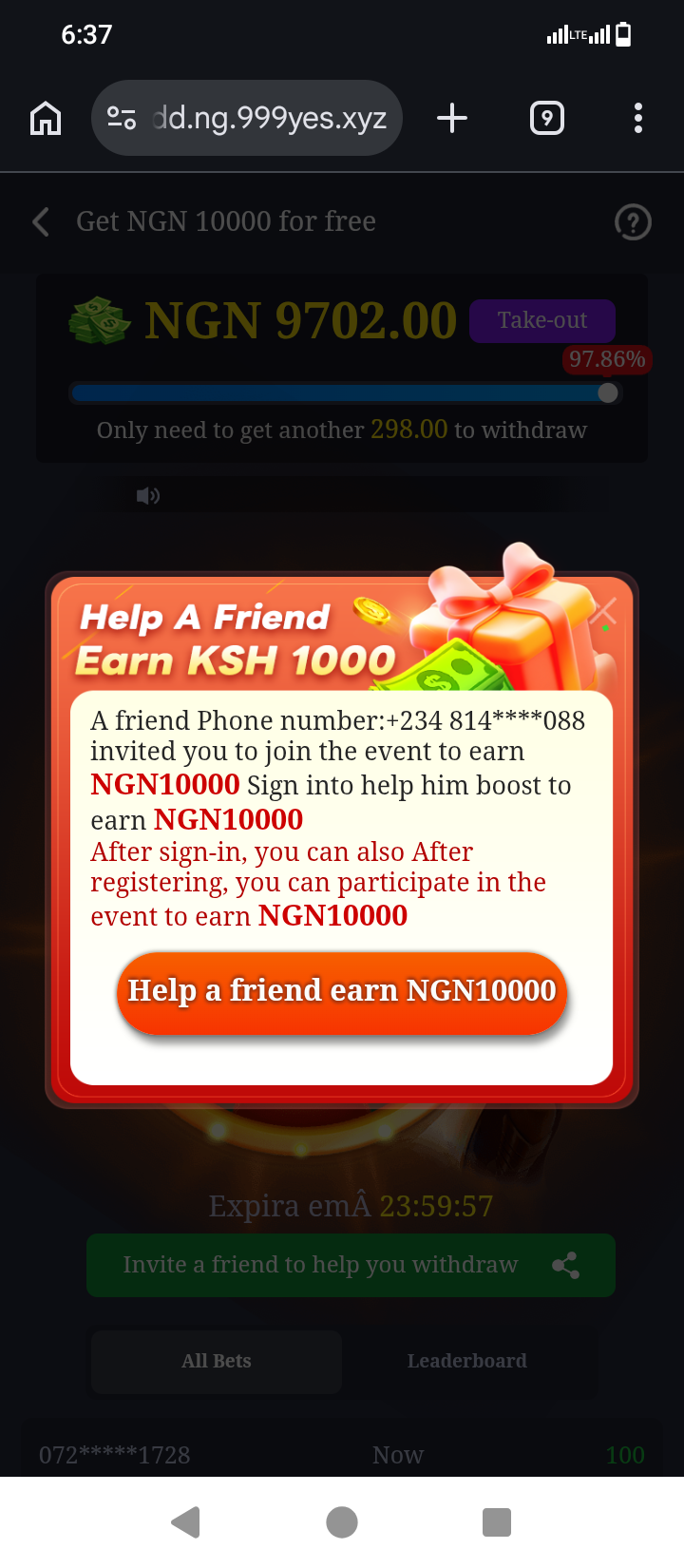Tap the Take-out button
This screenshot has width=684, height=1568.
[x=541, y=321]
